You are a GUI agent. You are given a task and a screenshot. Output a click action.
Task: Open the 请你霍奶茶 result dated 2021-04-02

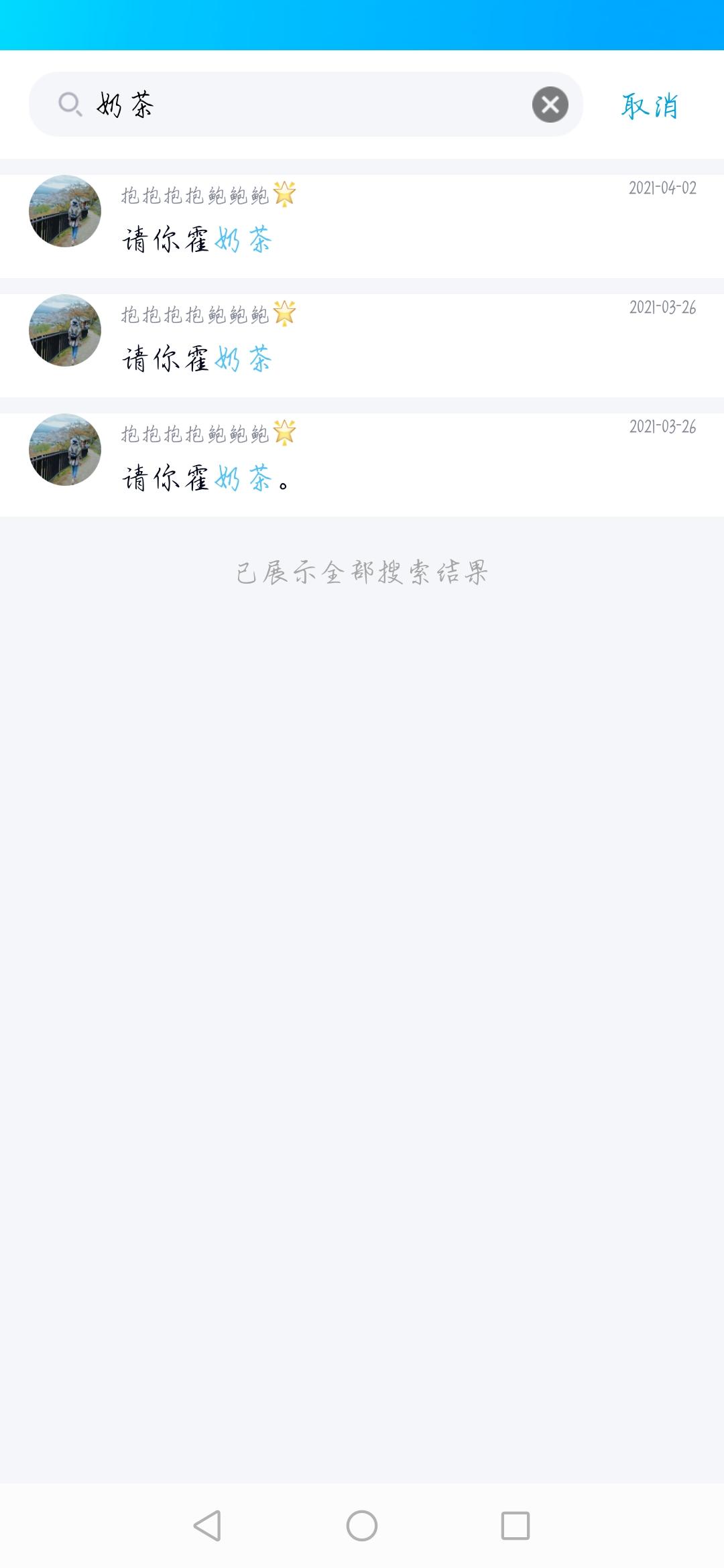point(362,226)
